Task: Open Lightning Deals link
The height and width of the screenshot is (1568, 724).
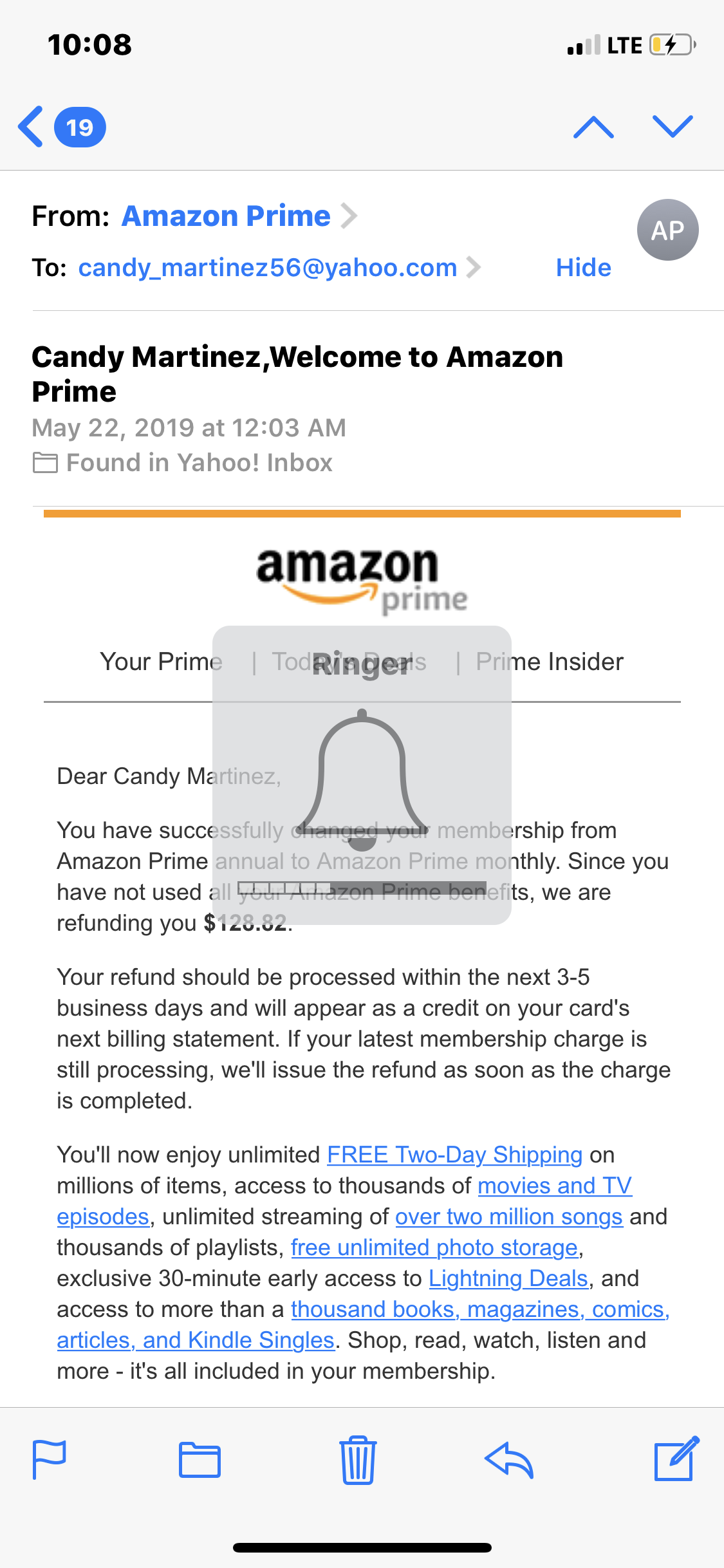Action: [x=508, y=1278]
